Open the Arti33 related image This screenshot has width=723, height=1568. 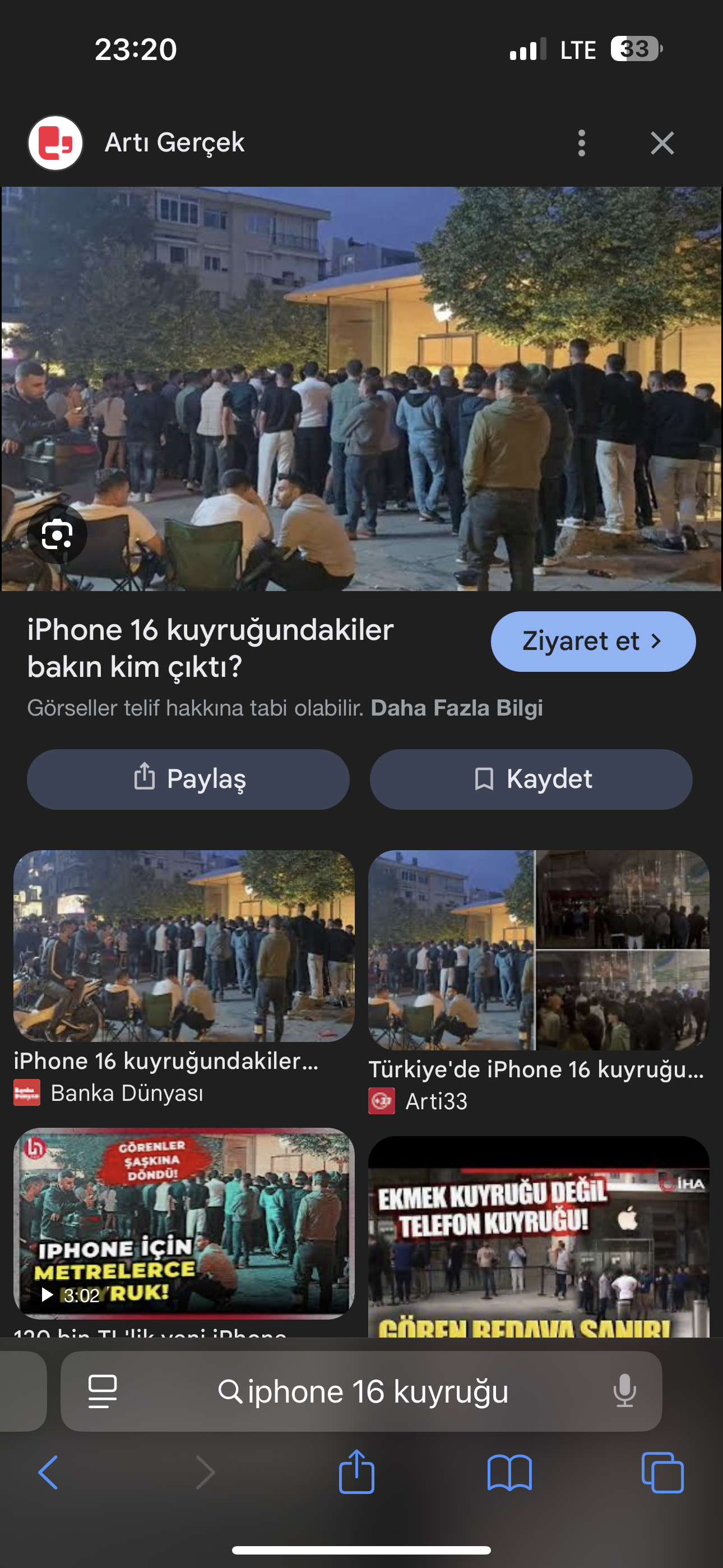tap(539, 949)
